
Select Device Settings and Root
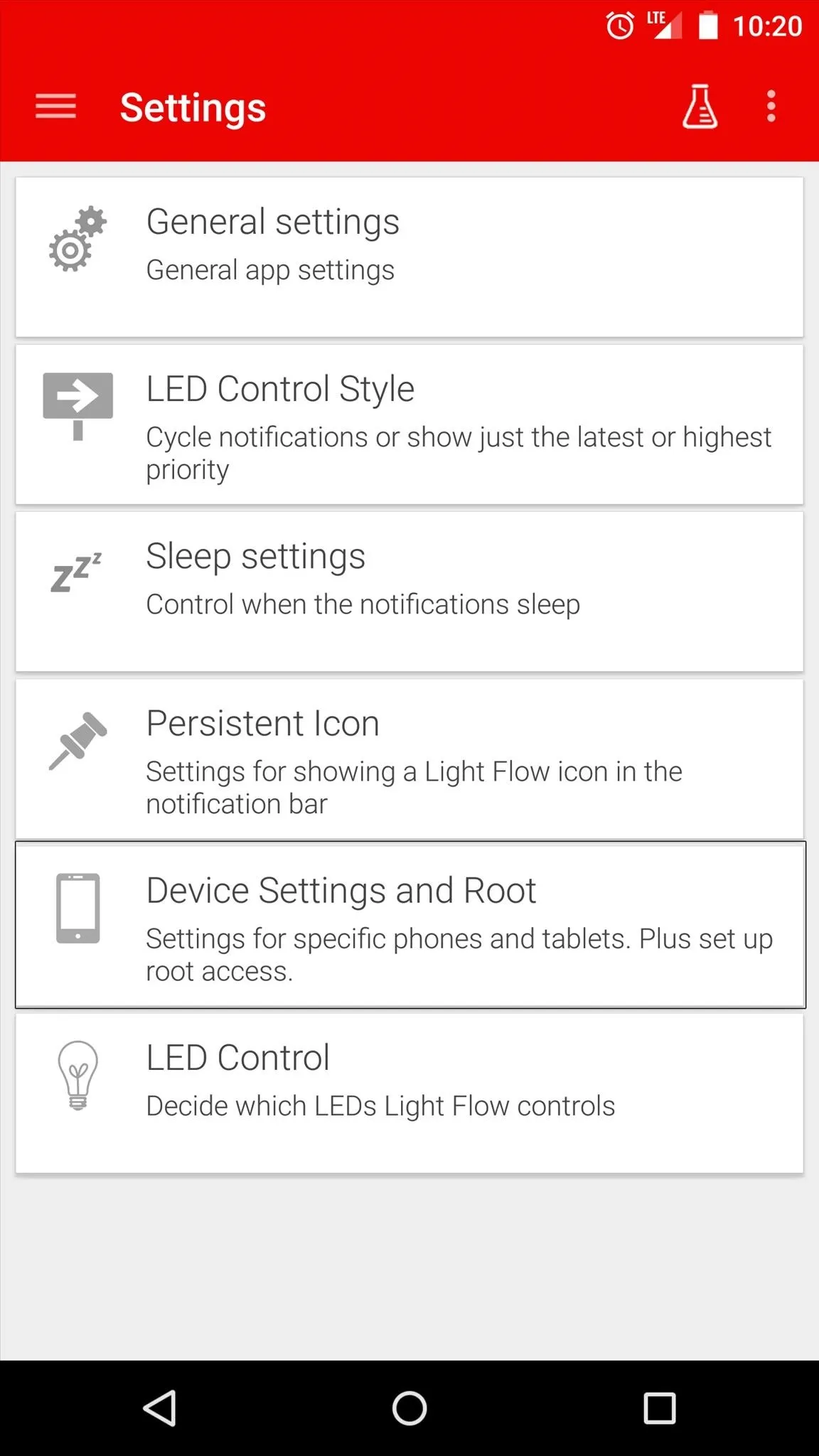(x=410, y=925)
